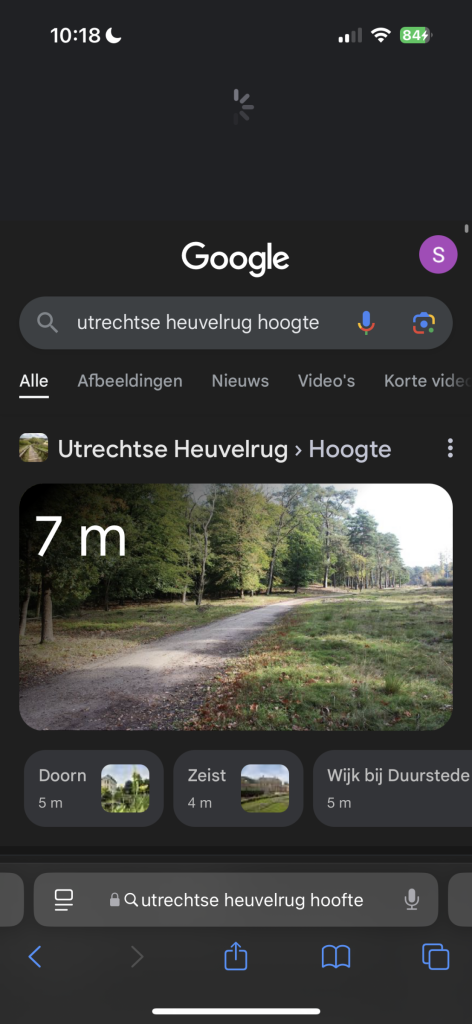
Task: Select the Doorn 5 m card
Action: 94,788
